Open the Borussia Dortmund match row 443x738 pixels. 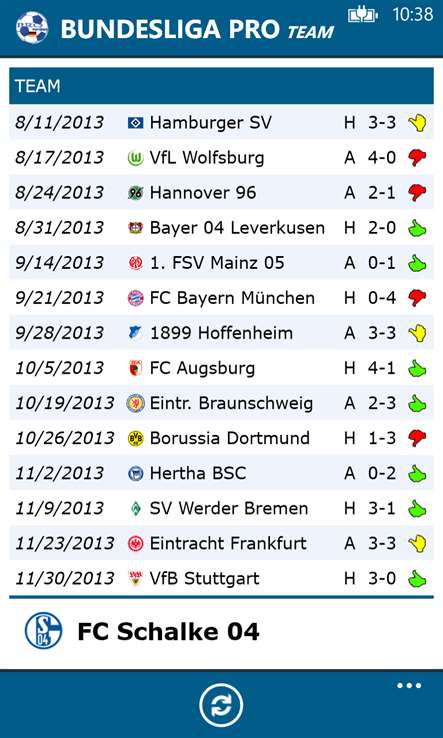[221, 438]
